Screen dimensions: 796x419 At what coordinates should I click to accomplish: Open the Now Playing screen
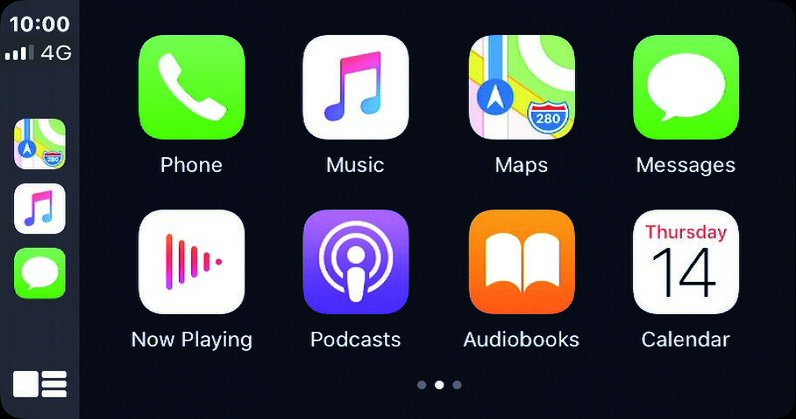point(191,262)
